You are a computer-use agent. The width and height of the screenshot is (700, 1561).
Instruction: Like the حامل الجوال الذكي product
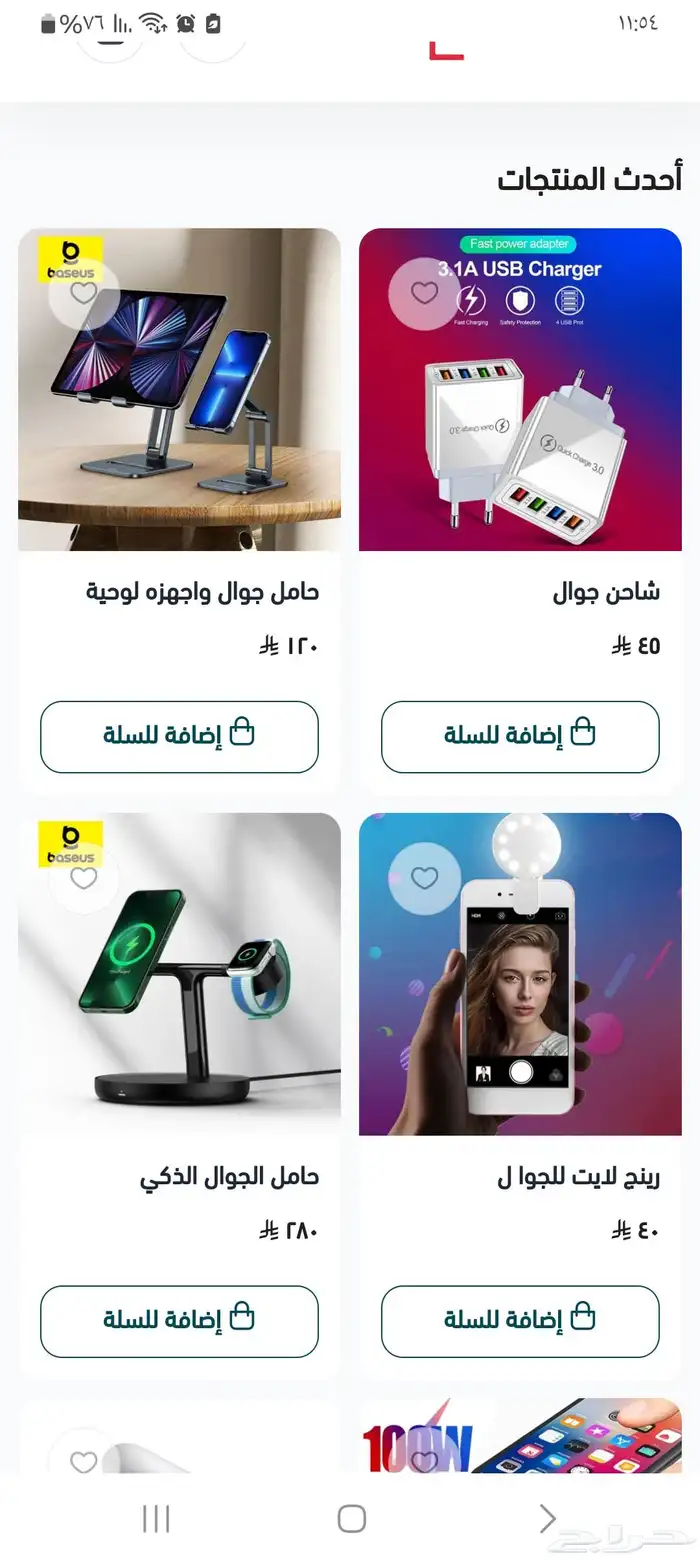pyautogui.click(x=84, y=878)
